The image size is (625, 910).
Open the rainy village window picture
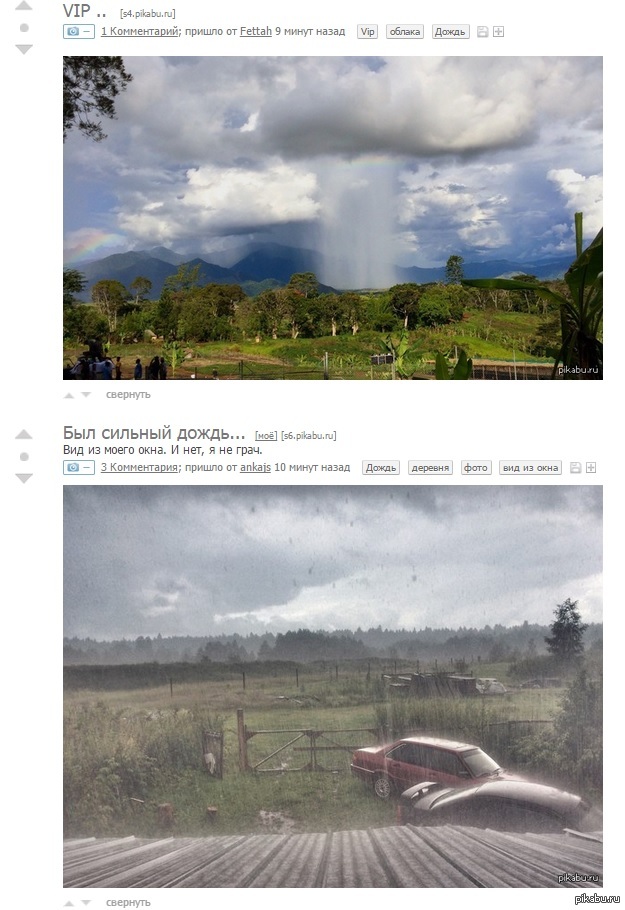pos(332,686)
